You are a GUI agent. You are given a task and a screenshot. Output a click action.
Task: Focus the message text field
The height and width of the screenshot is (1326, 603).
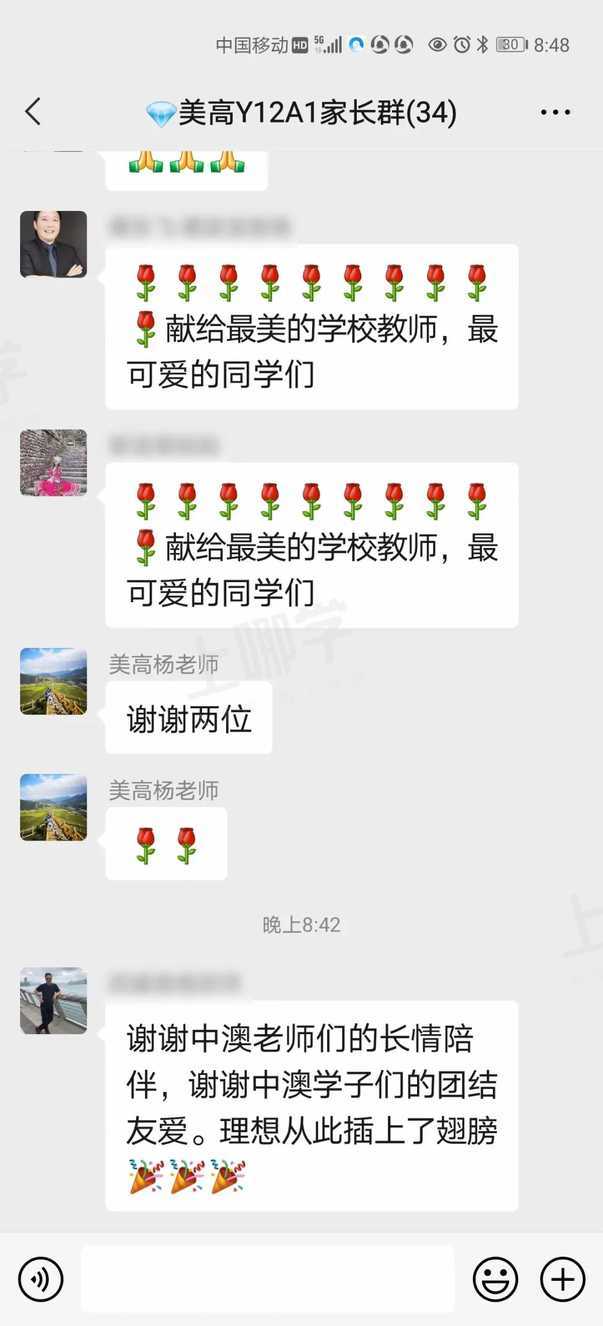pyautogui.click(x=267, y=1279)
